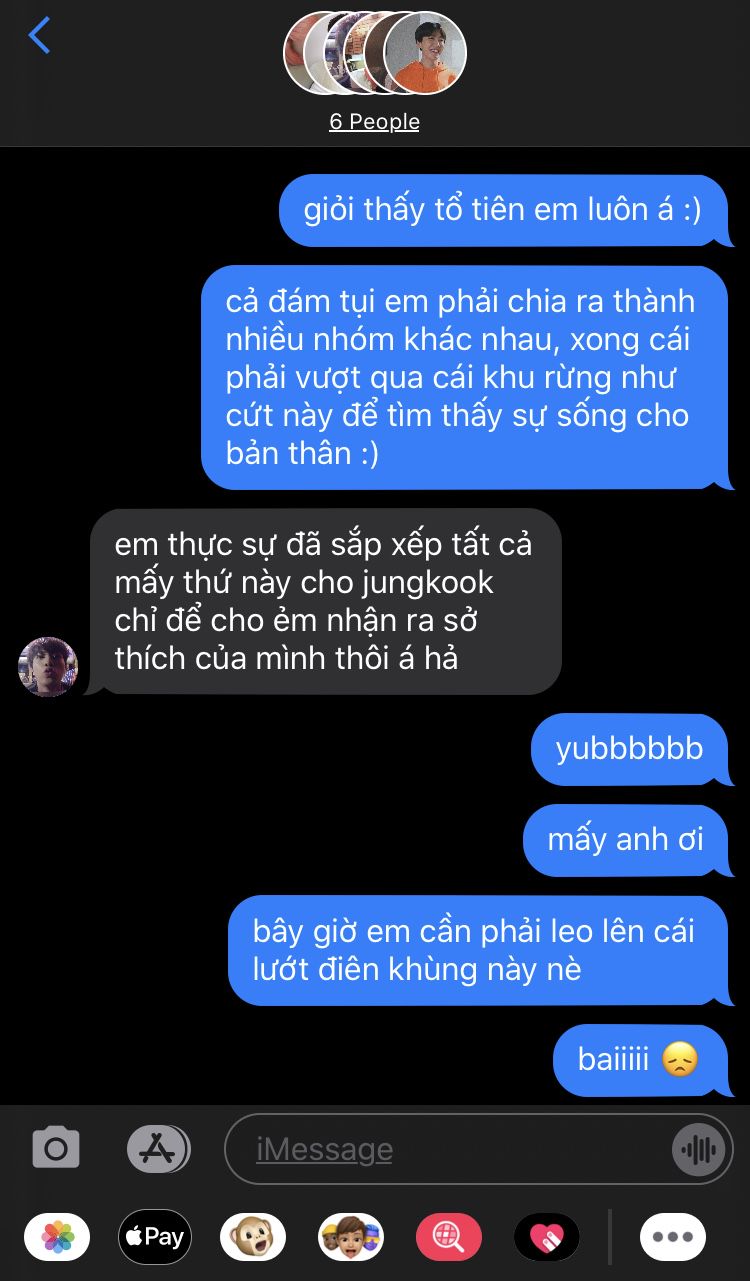The width and height of the screenshot is (750, 1281).
Task: Toggle the App Store apps drawer
Action: coord(158,1148)
